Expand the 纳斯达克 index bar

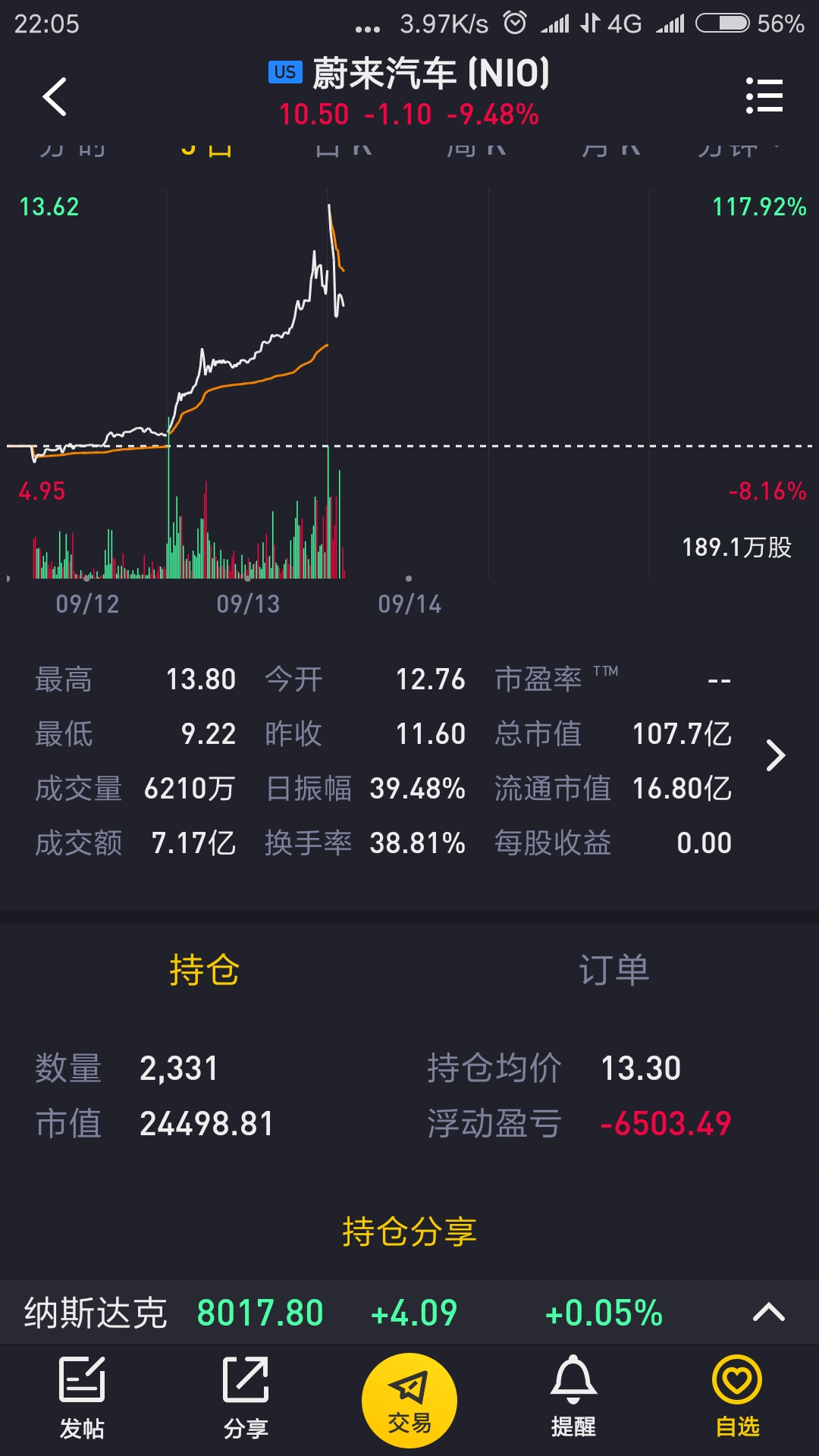pyautogui.click(x=768, y=1312)
